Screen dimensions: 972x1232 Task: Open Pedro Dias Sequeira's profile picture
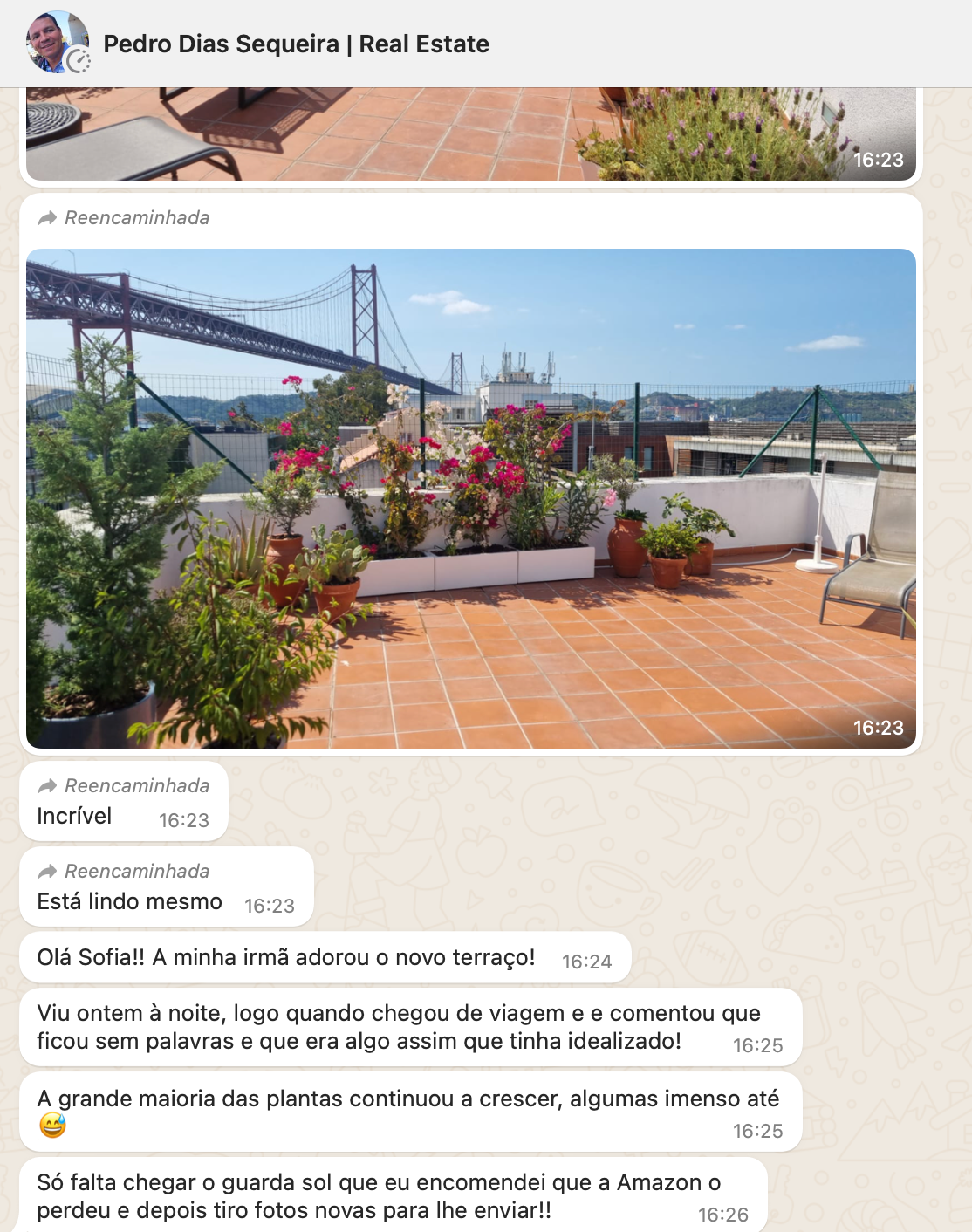(x=58, y=43)
